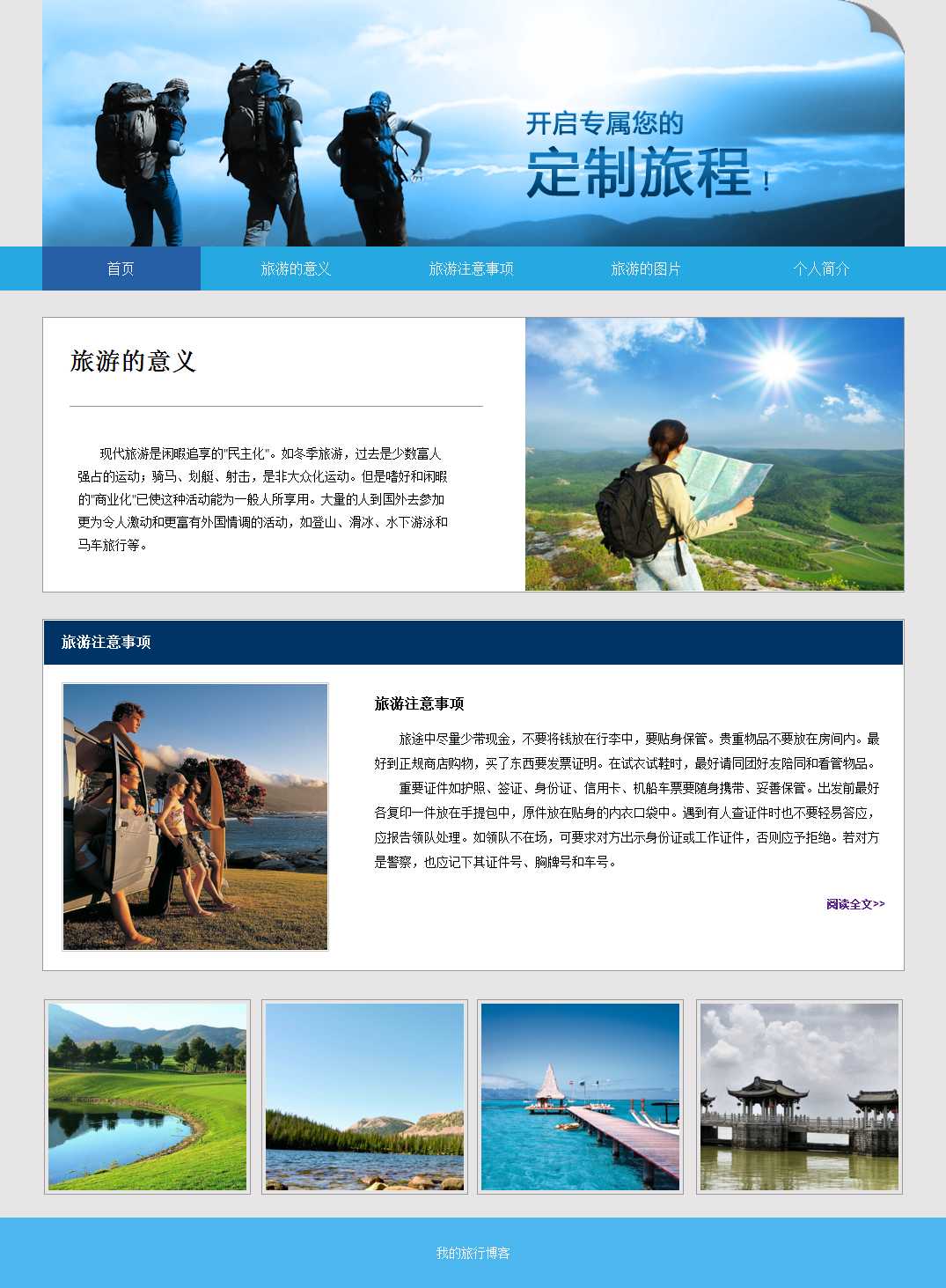Select the 旅游的图片 tab
The height and width of the screenshot is (1288, 946).
point(646,269)
